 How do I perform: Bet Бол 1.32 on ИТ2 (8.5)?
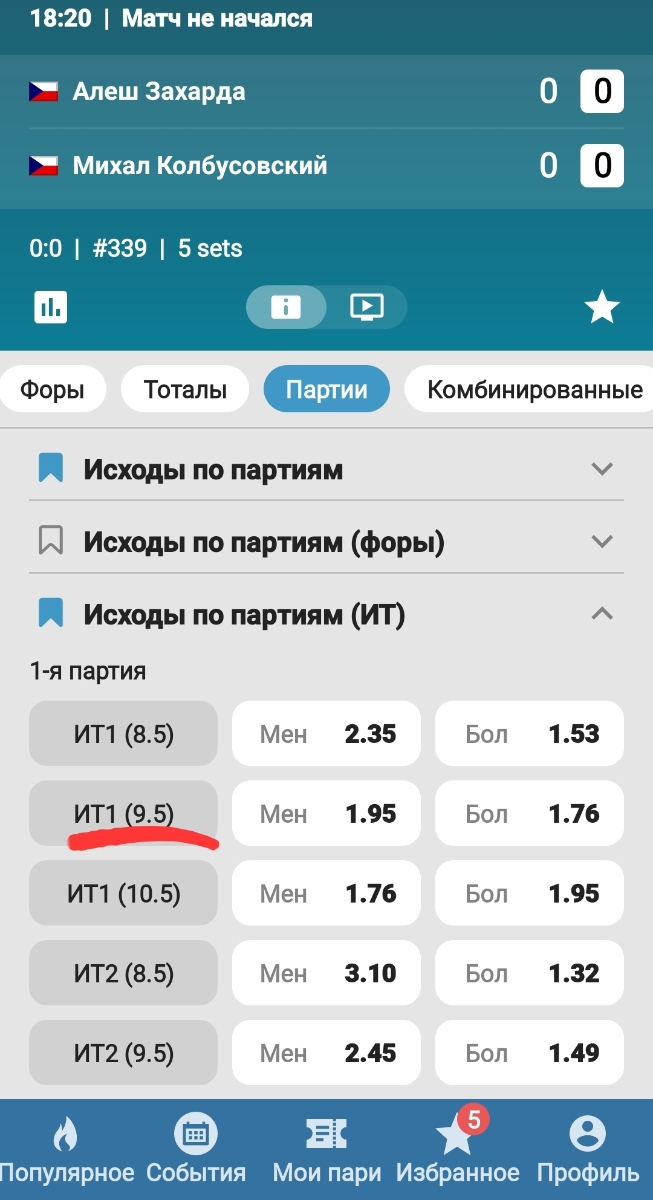(529, 973)
